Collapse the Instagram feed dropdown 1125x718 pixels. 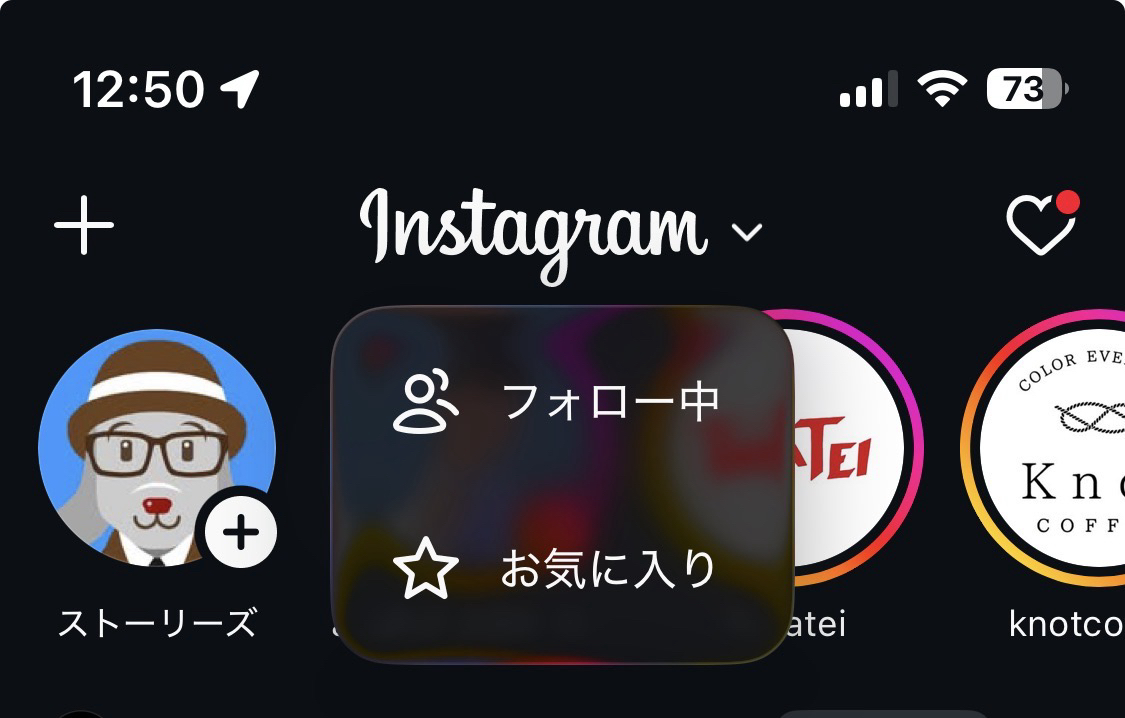(x=747, y=233)
